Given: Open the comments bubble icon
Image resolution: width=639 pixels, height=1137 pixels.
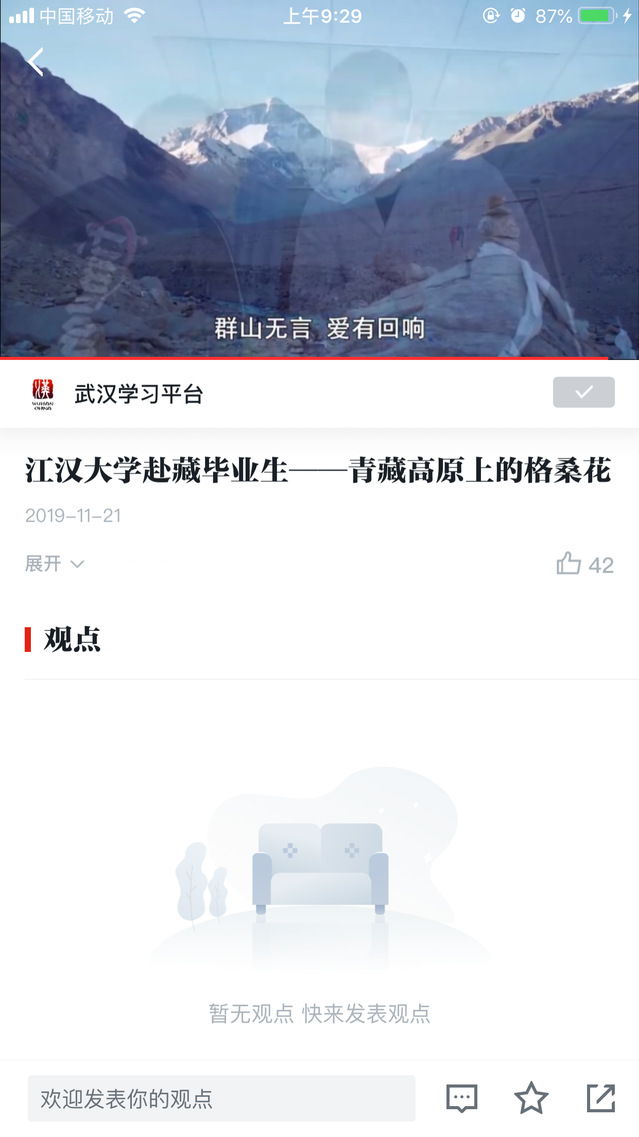Looking at the screenshot, I should coord(462,1098).
